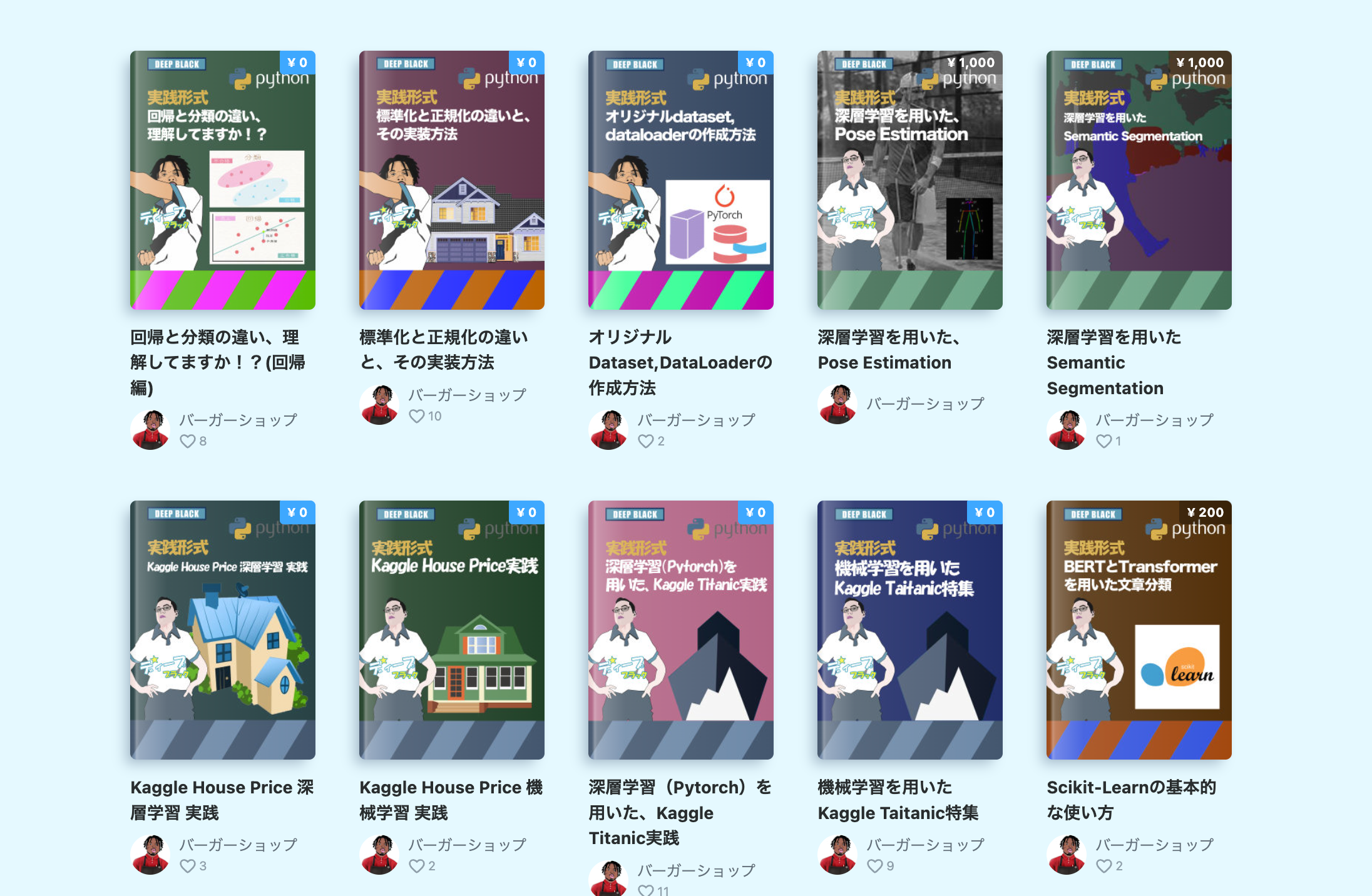Open the Kaggle House Price 機械学習 cover
The image size is (1372, 896).
click(x=451, y=630)
